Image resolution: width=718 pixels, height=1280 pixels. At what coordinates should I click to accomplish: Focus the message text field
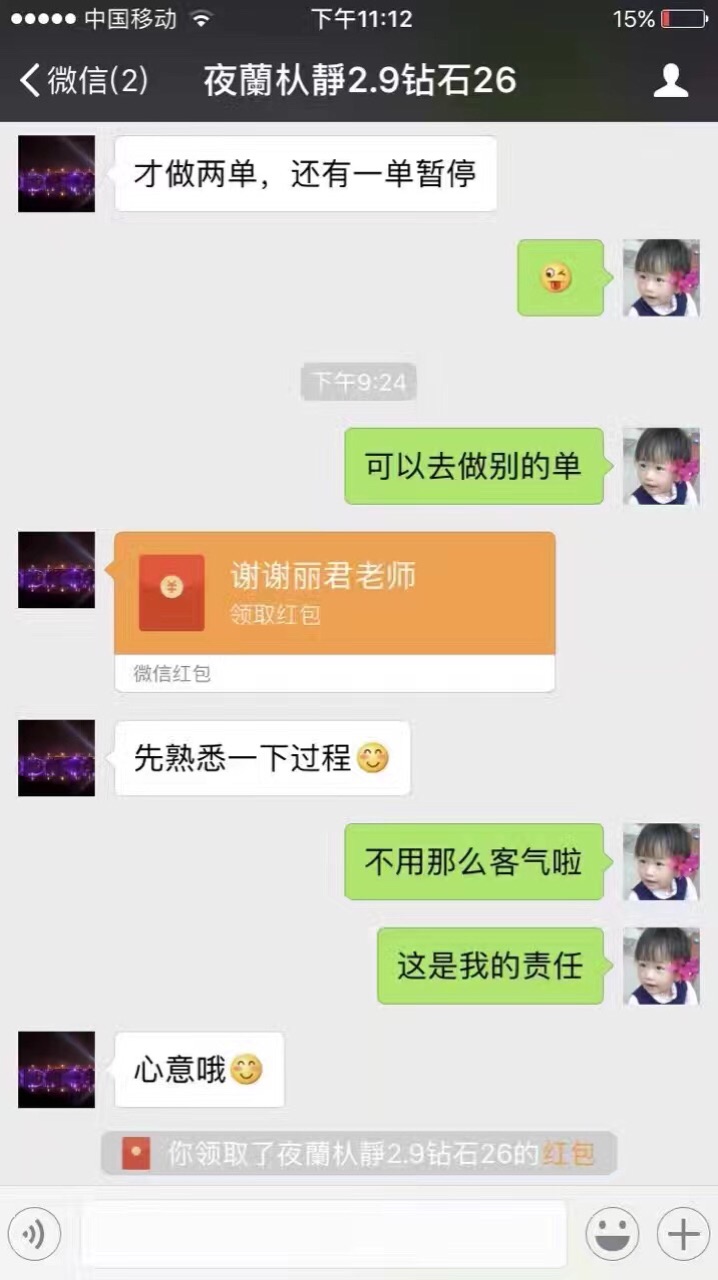(x=323, y=1234)
